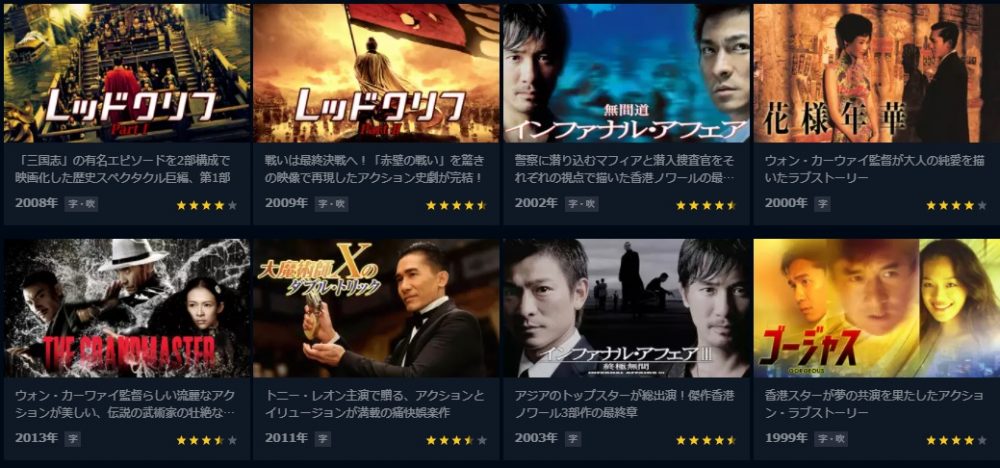View The Grandmaster movie details
Screen dimensions: 1000x468
pos(127,308)
